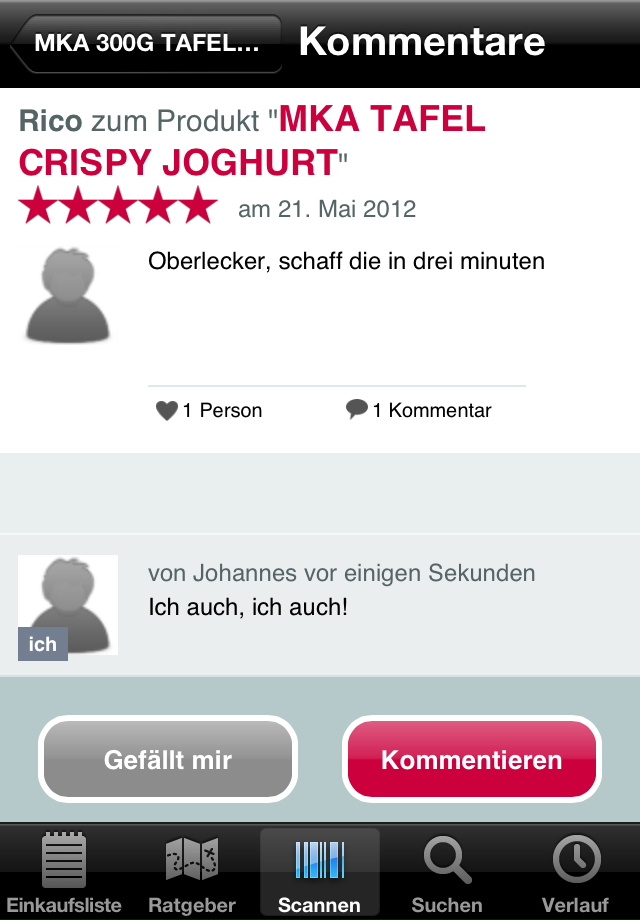This screenshot has width=640, height=920.
Task: Switch to the Ratgeber tab
Action: pyautogui.click(x=192, y=872)
